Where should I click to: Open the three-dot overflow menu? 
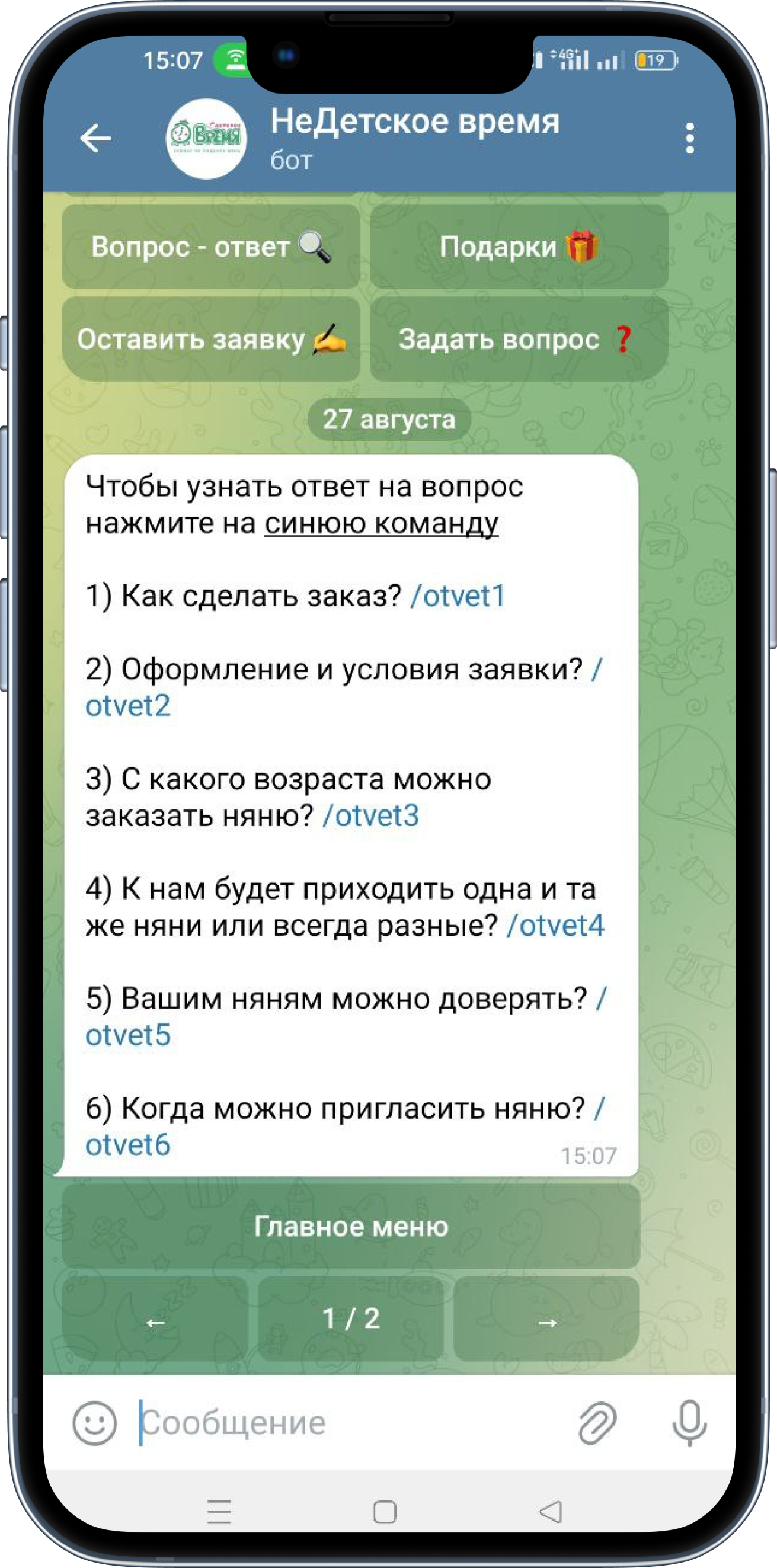click(x=689, y=138)
